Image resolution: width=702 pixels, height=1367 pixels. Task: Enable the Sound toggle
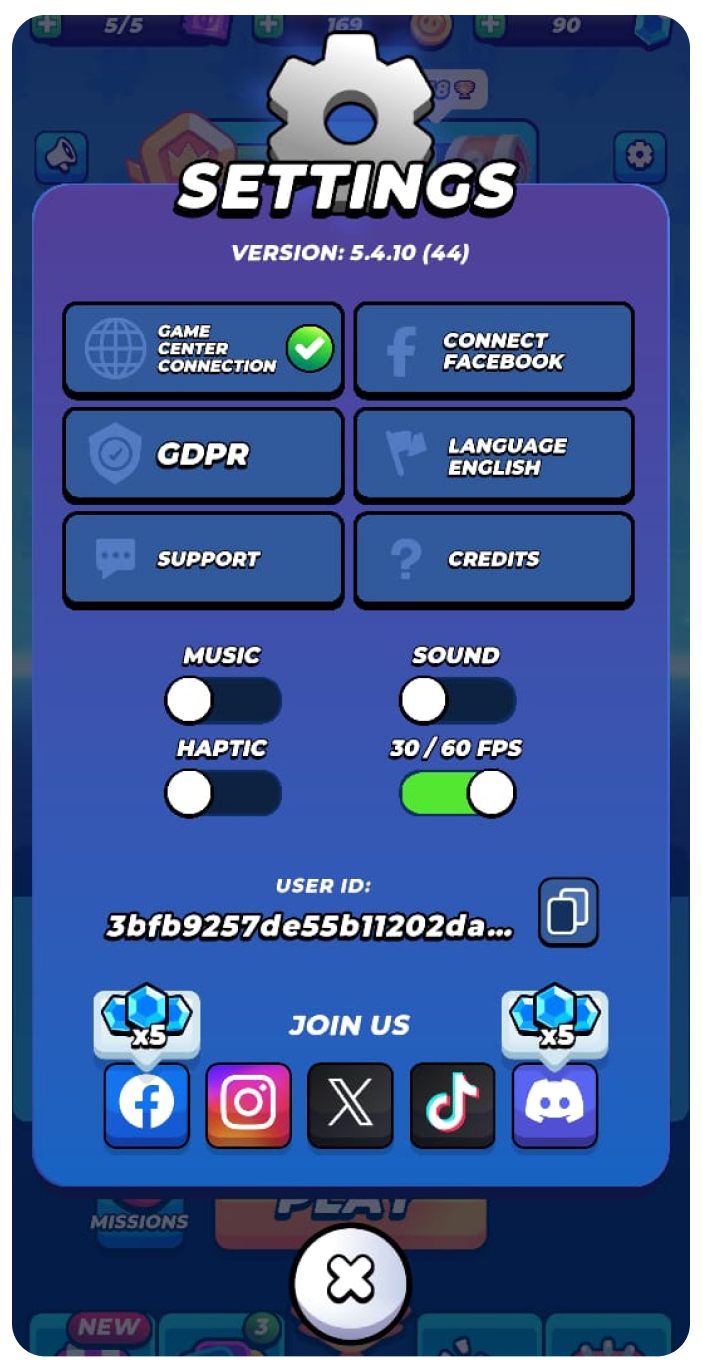[457, 701]
